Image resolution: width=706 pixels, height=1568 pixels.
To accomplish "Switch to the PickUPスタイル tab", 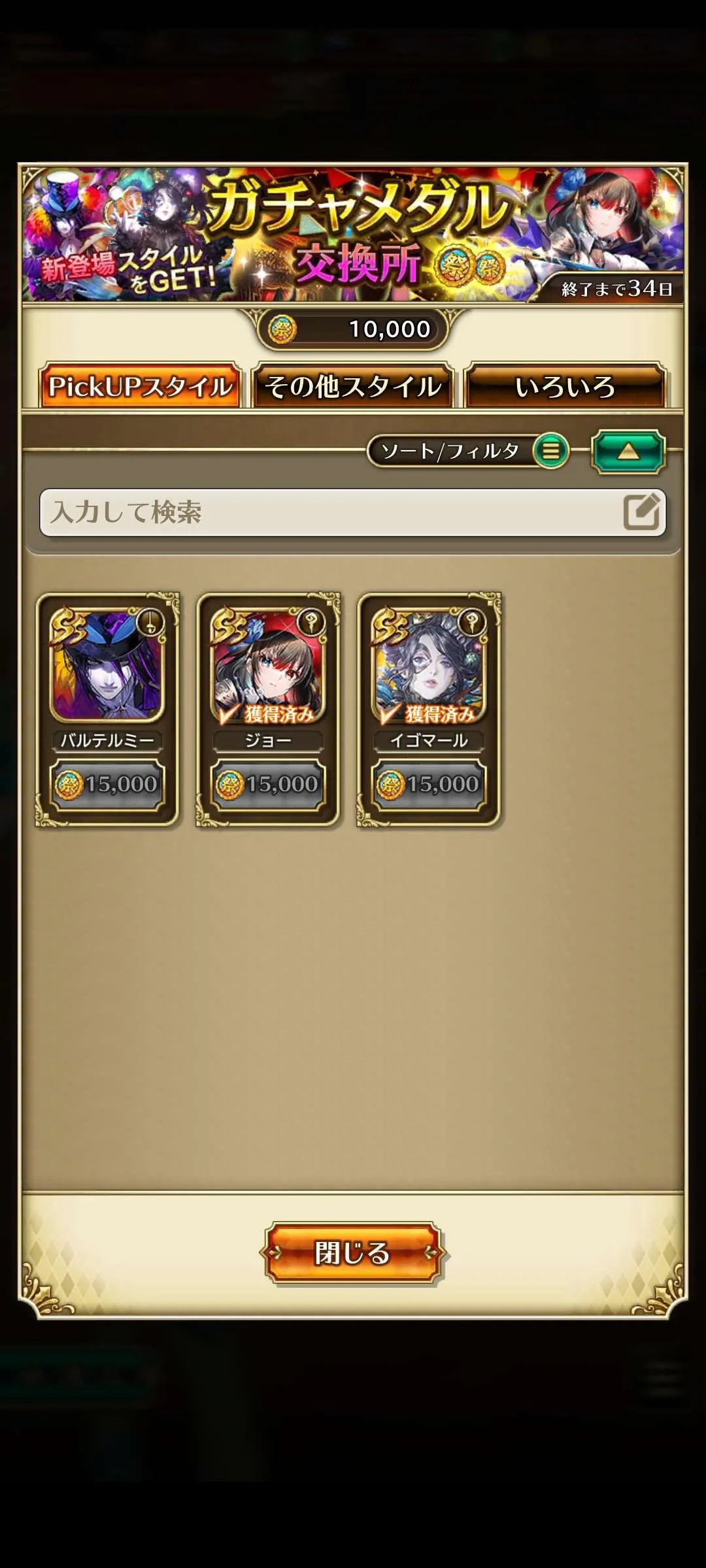I will (140, 386).
